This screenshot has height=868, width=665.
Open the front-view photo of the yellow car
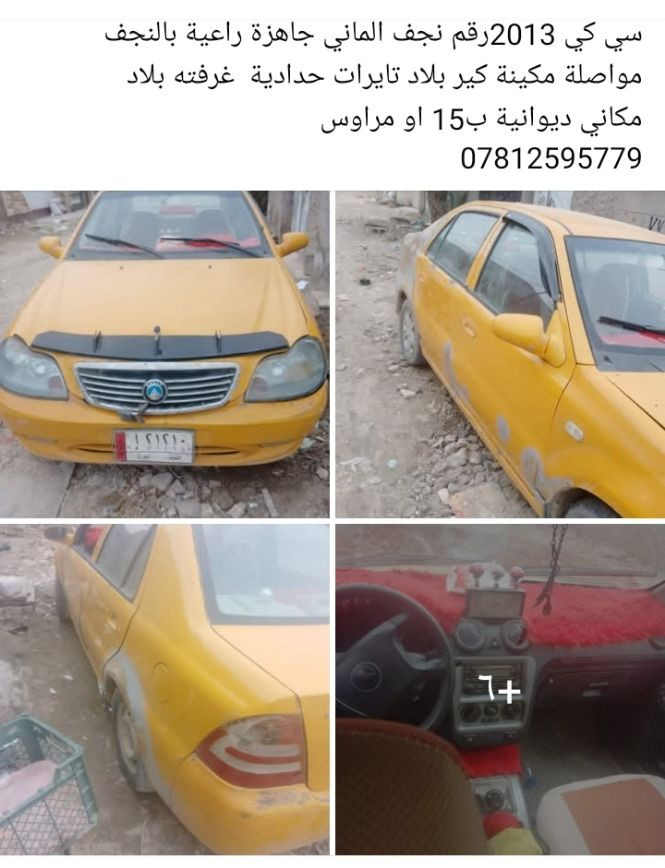click(165, 354)
